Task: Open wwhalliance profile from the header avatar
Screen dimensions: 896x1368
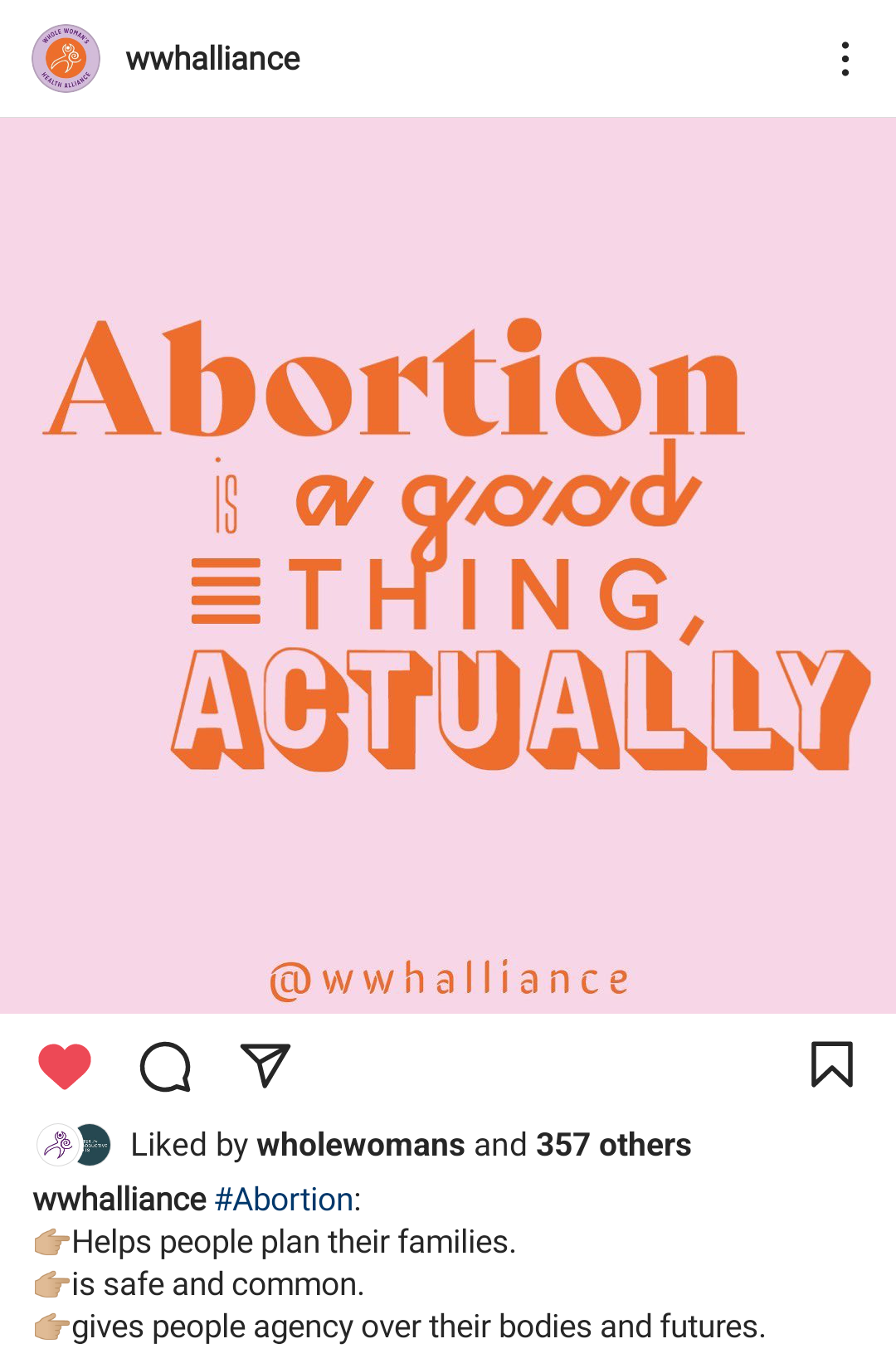Action: (x=66, y=59)
